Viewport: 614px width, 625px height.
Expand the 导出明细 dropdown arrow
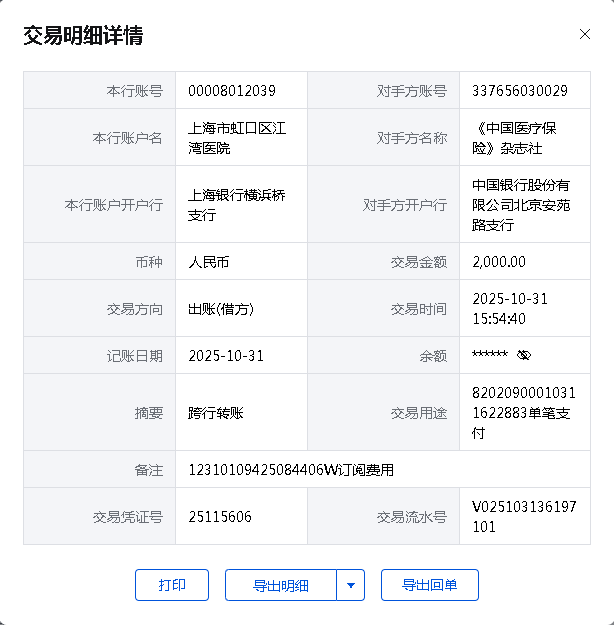pos(350,585)
